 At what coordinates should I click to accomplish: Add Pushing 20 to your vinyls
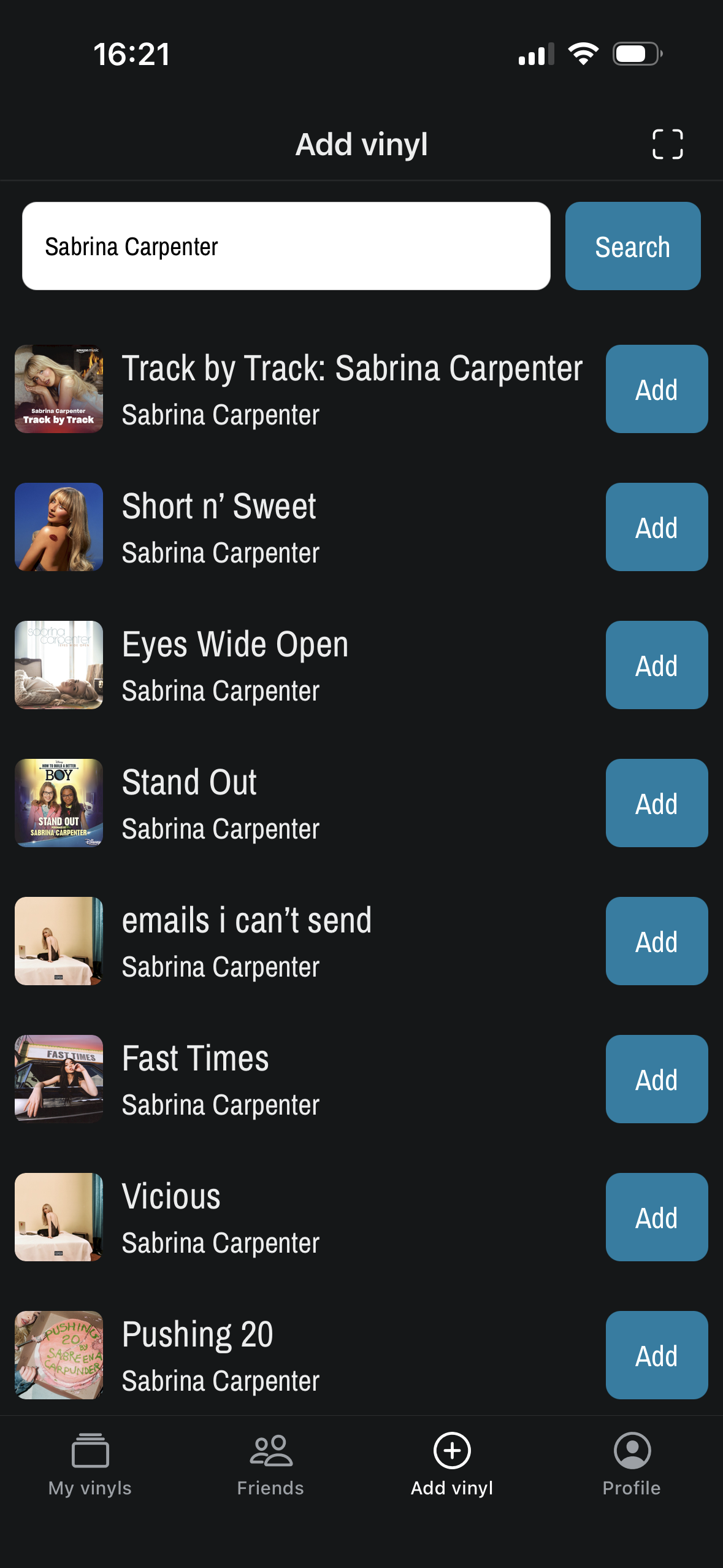(x=656, y=1356)
